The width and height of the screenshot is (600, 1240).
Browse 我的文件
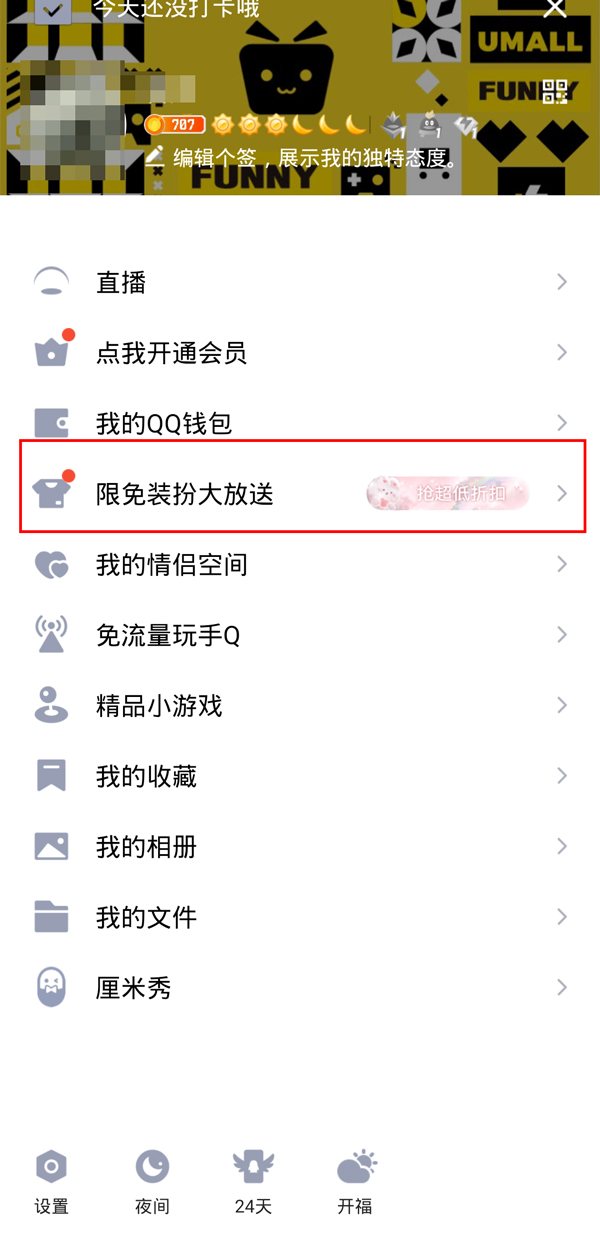click(x=300, y=917)
